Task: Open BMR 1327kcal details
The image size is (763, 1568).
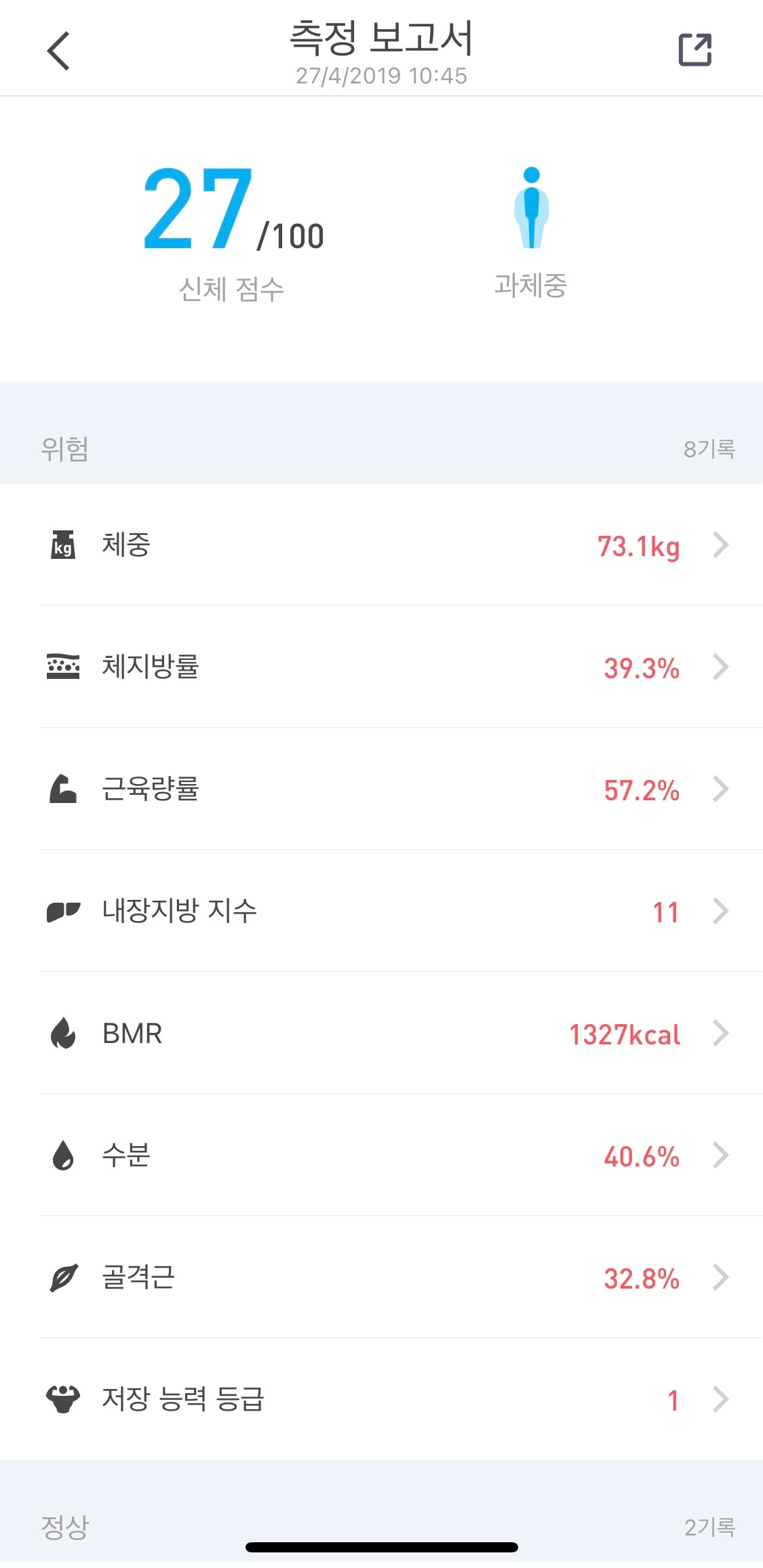Action: (381, 1033)
